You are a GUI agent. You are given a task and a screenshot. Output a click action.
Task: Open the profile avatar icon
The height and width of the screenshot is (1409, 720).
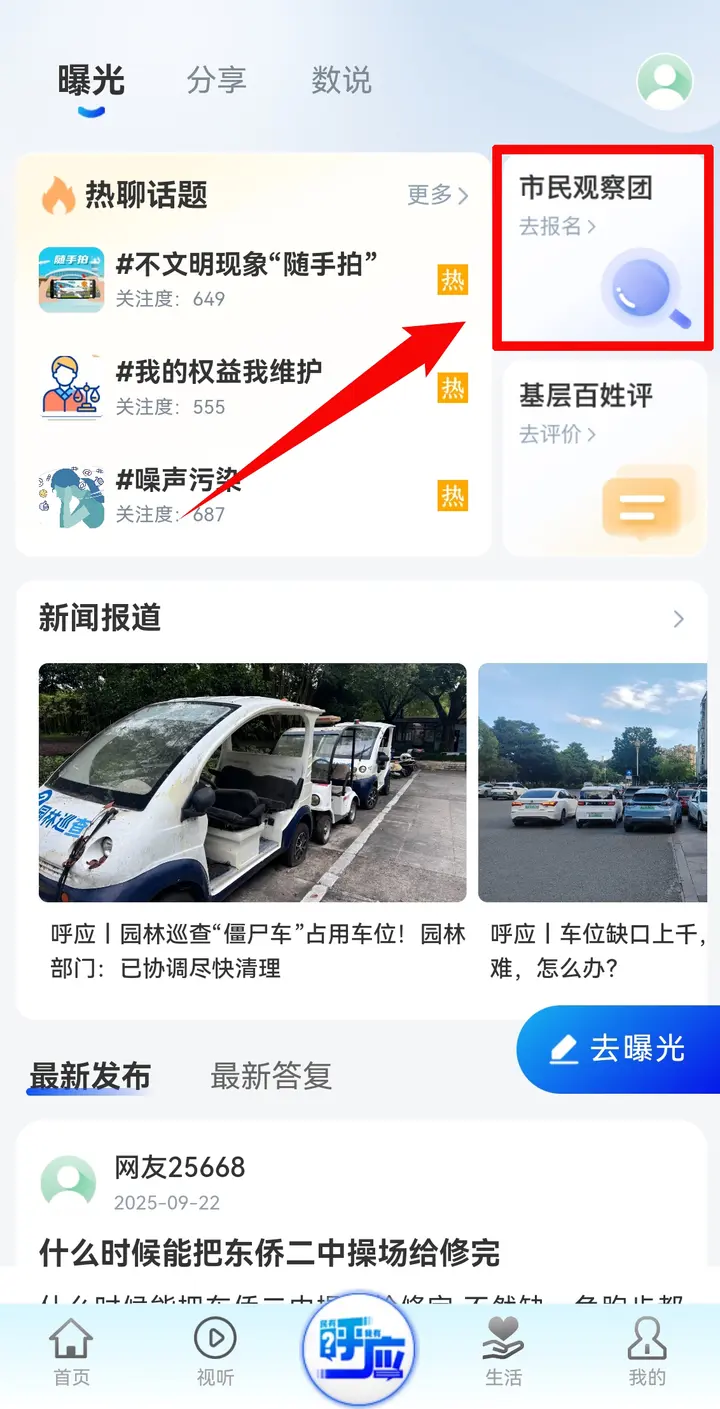tap(665, 80)
